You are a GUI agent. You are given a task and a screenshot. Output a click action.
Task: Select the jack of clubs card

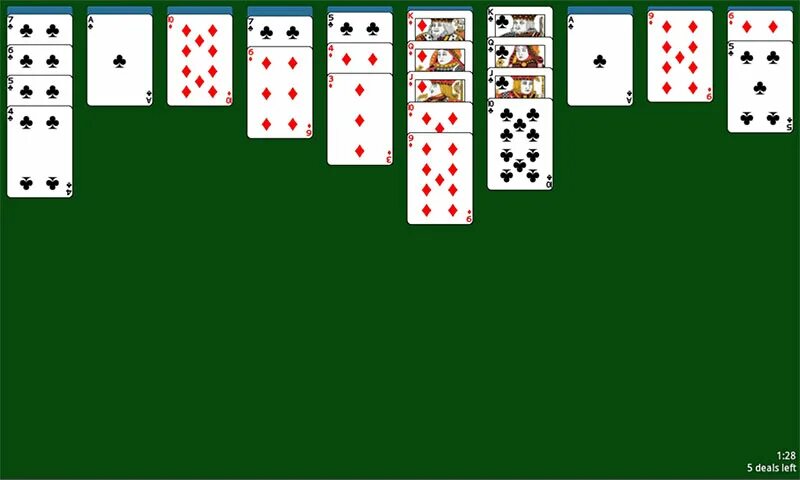pos(520,84)
